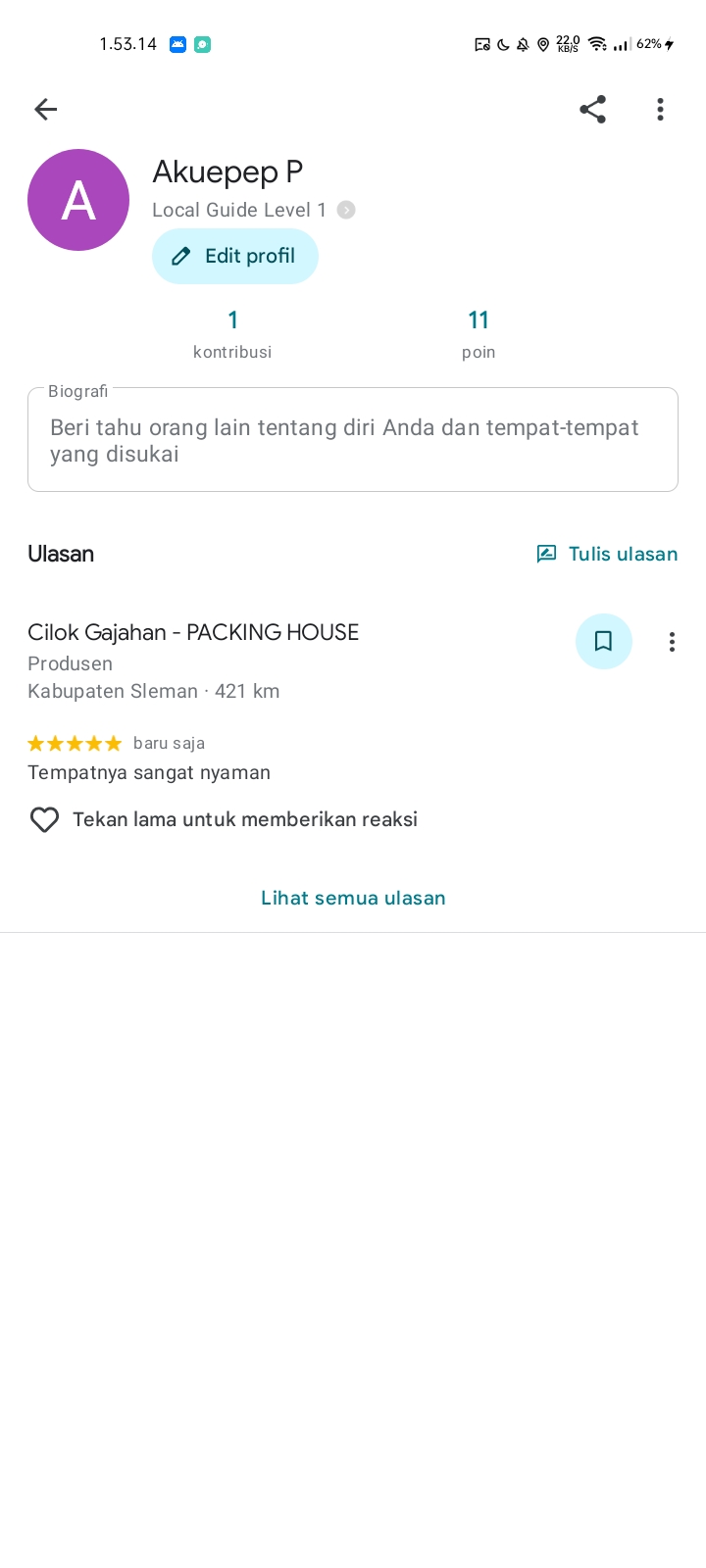The image size is (706, 1568).
Task: Open more options for Cilok Gajahan review
Action: [672, 642]
